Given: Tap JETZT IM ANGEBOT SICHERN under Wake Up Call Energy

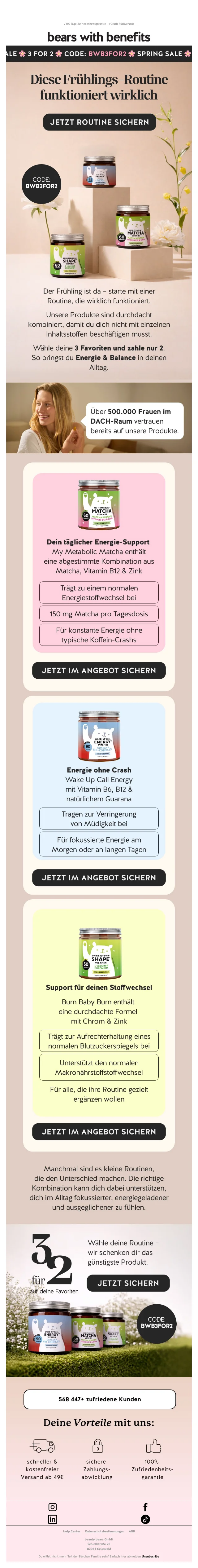Looking at the screenshot, I should pyautogui.click(x=99, y=877).
